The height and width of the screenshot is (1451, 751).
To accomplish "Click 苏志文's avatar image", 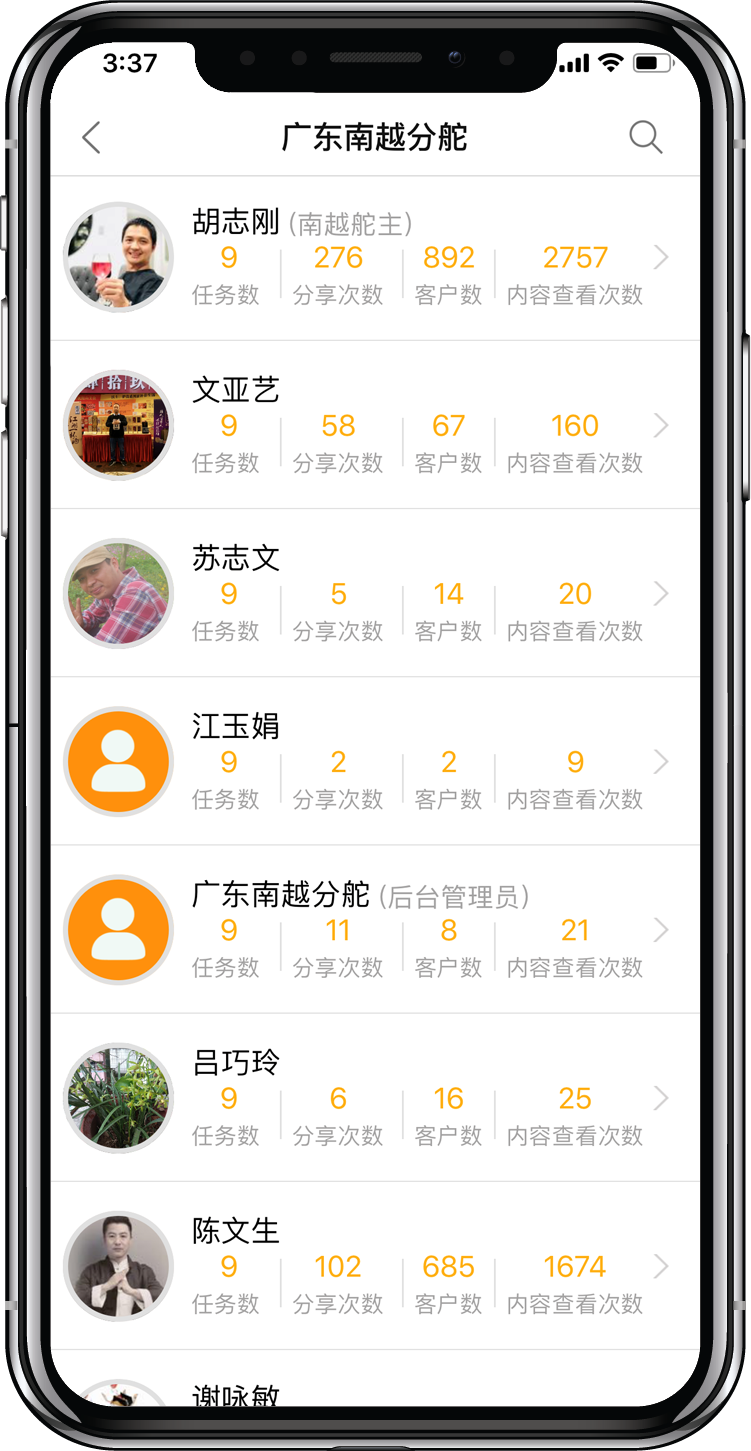I will tap(118, 593).
